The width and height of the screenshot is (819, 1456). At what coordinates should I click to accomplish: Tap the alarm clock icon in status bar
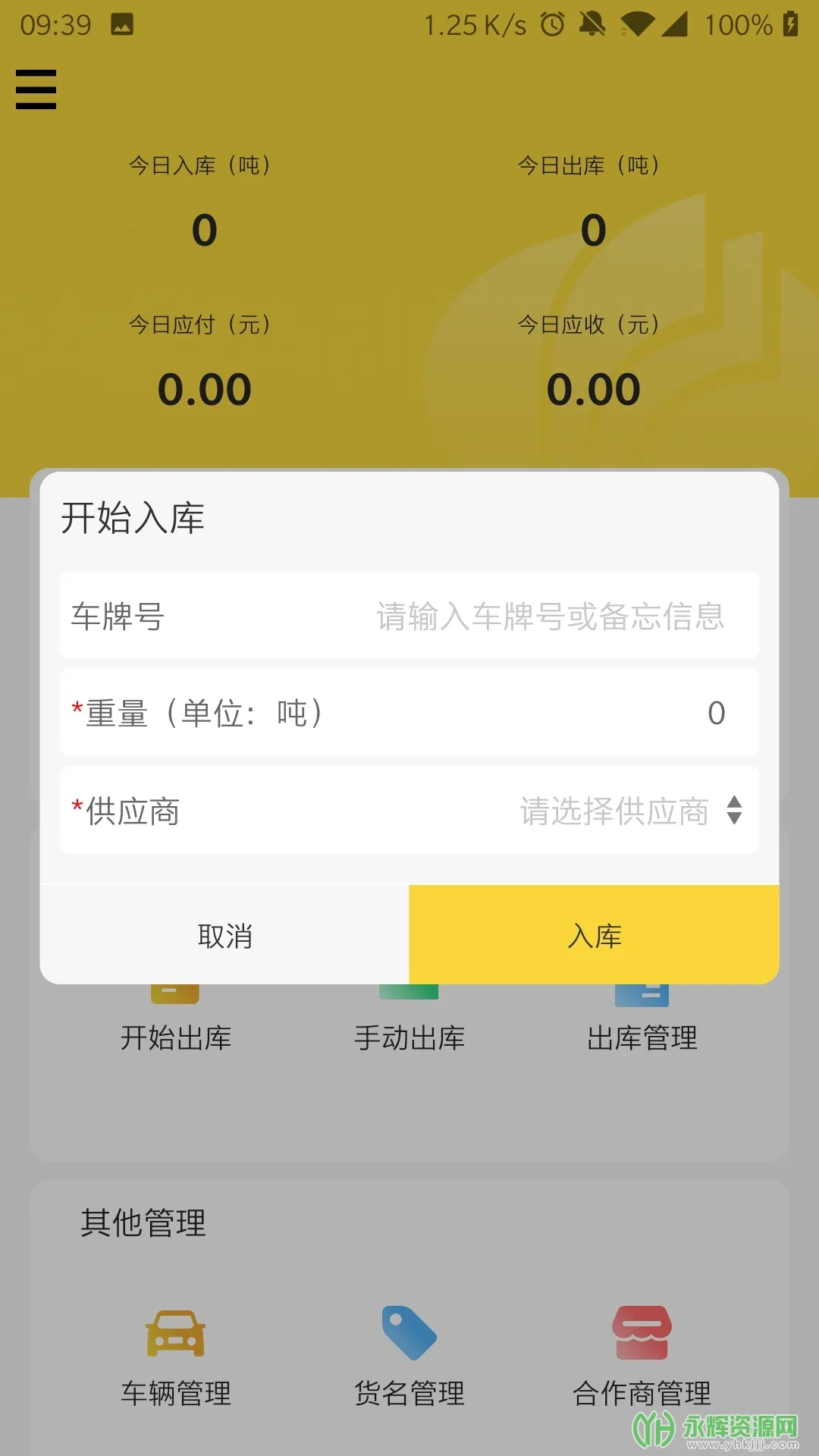[553, 23]
